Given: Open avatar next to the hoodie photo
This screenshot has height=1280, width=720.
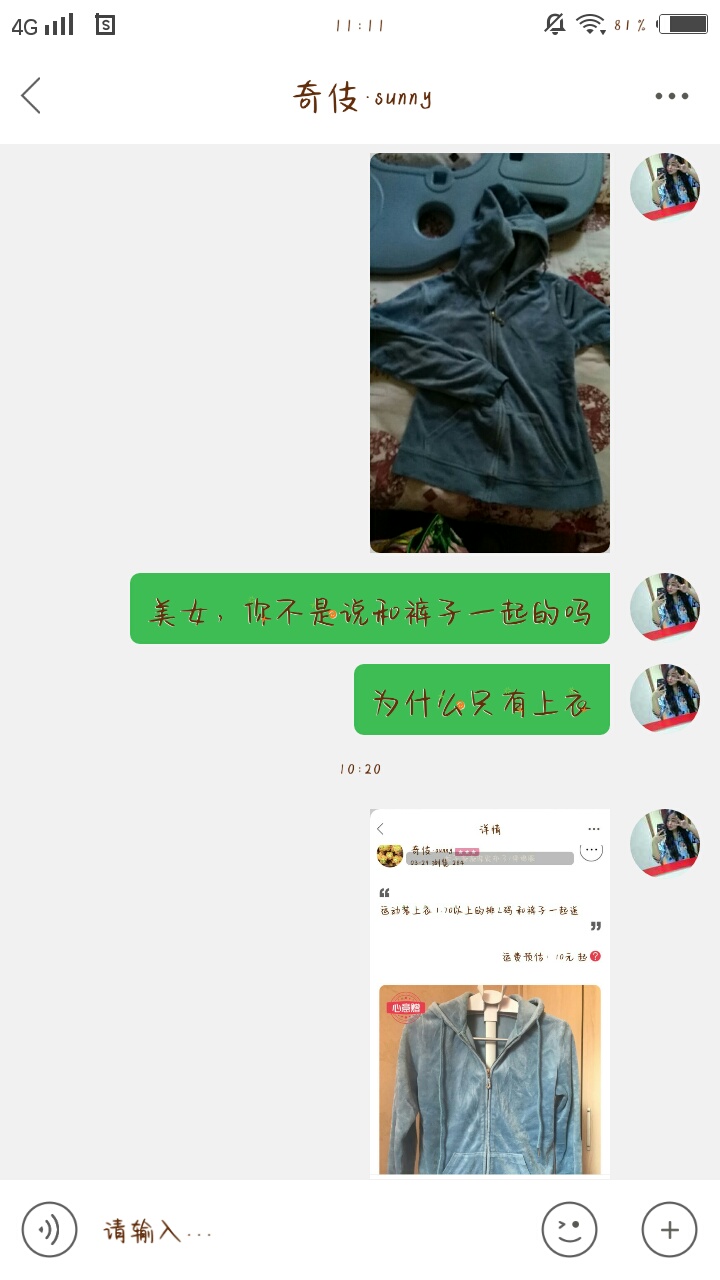Looking at the screenshot, I should pos(665,187).
